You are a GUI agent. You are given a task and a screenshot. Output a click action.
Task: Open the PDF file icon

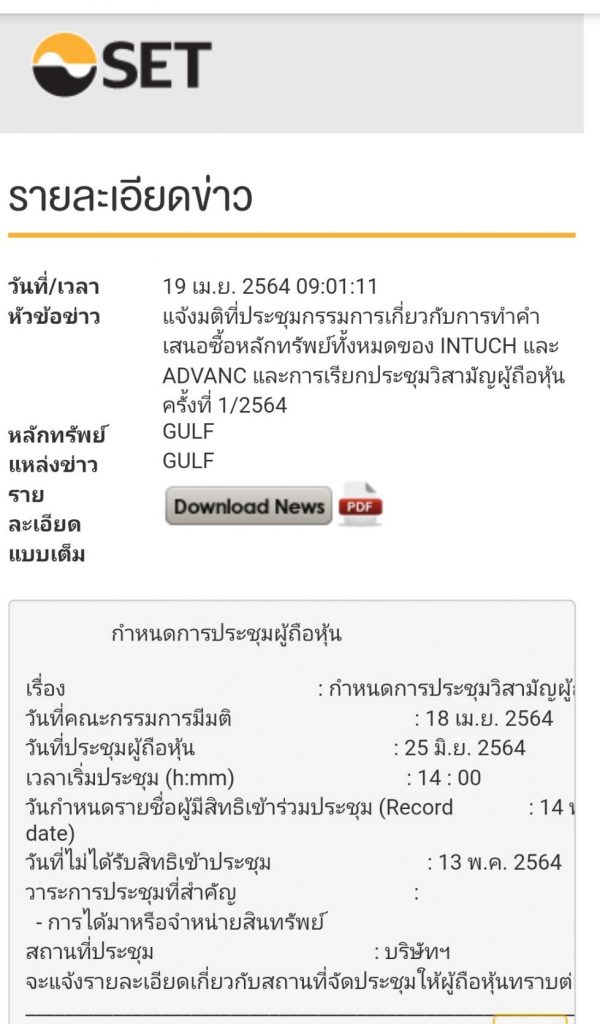tap(360, 505)
